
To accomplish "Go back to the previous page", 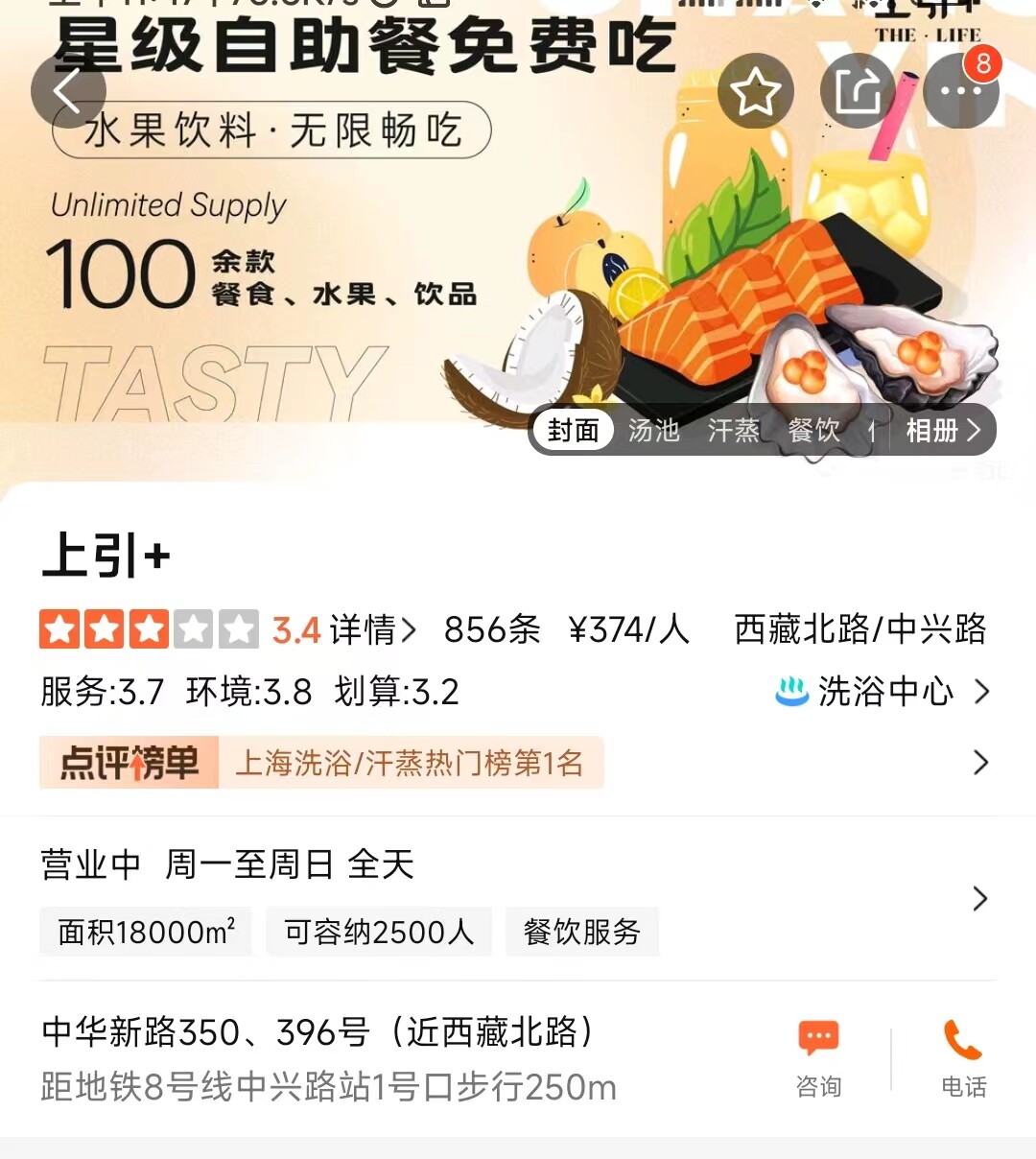I will point(67,91).
